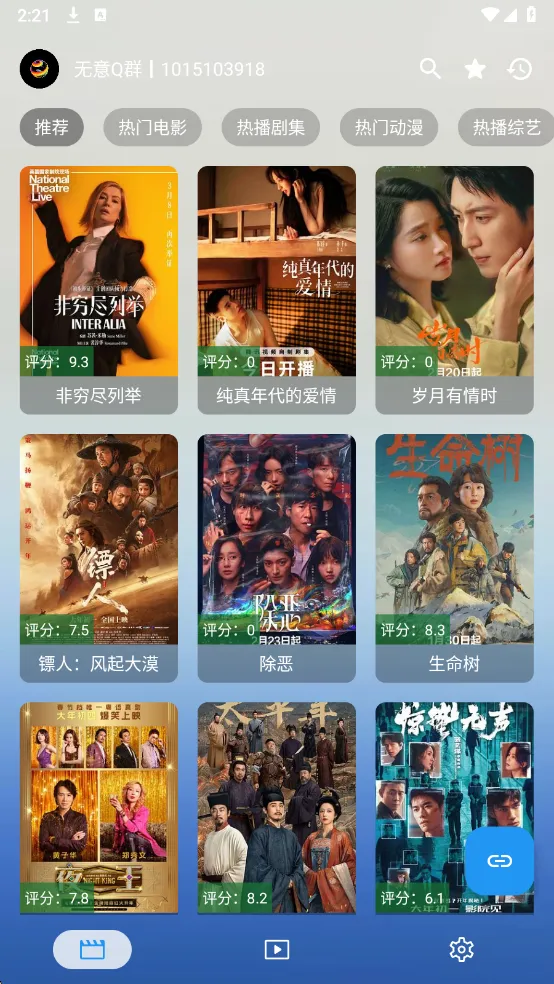
Task: Select the 推荐 chip
Action: point(51,127)
